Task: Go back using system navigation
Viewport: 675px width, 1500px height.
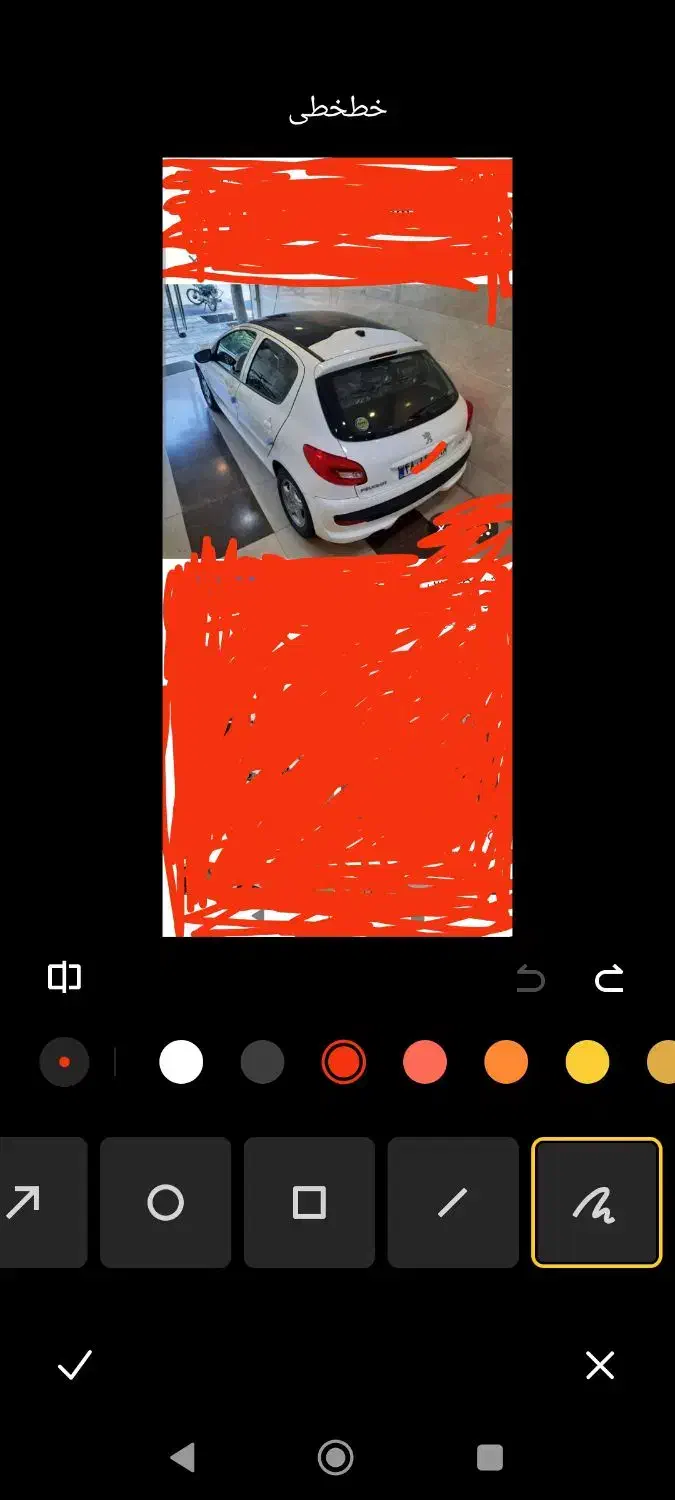Action: point(182,1458)
